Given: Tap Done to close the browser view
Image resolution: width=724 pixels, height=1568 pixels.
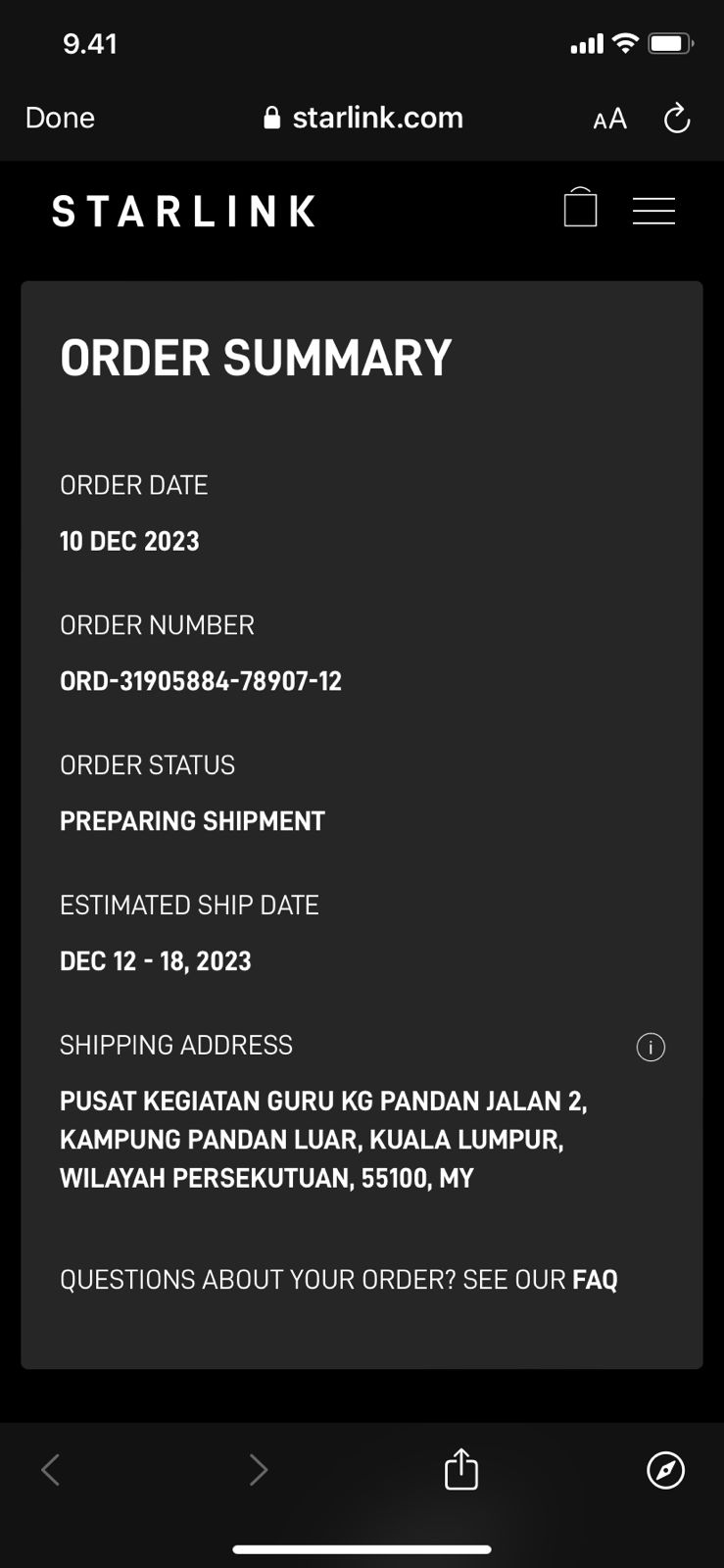Looking at the screenshot, I should point(60,118).
